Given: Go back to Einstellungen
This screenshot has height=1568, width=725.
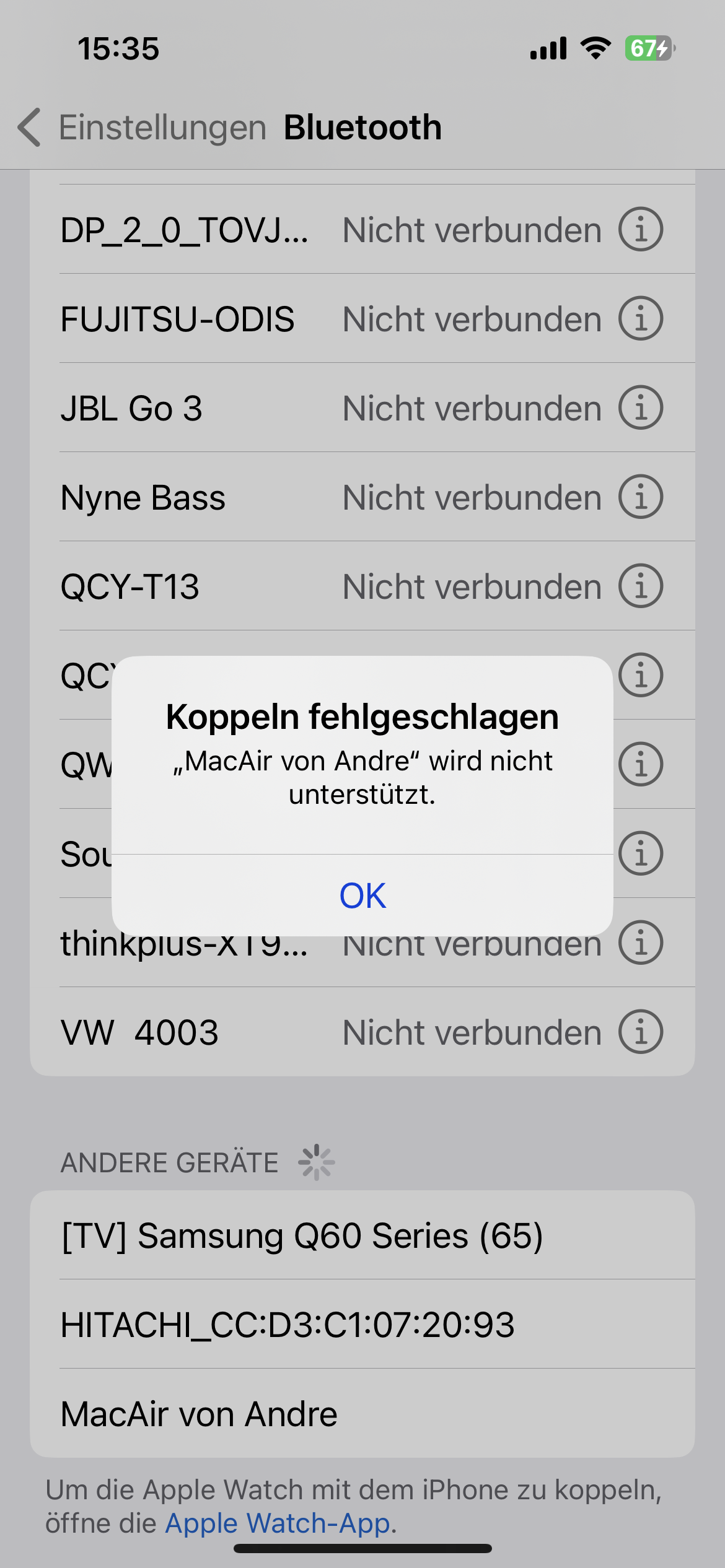Looking at the screenshot, I should (x=141, y=128).
